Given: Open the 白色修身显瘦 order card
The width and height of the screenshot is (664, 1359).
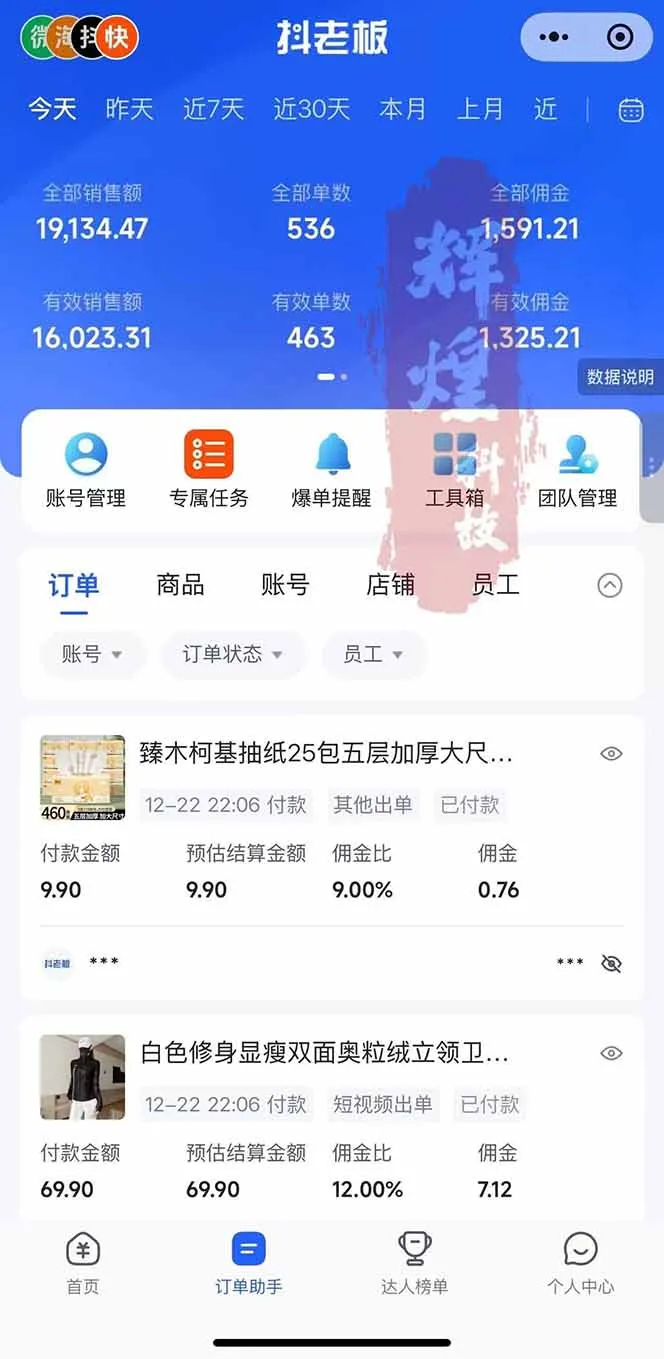Looking at the screenshot, I should click(x=325, y=1053).
